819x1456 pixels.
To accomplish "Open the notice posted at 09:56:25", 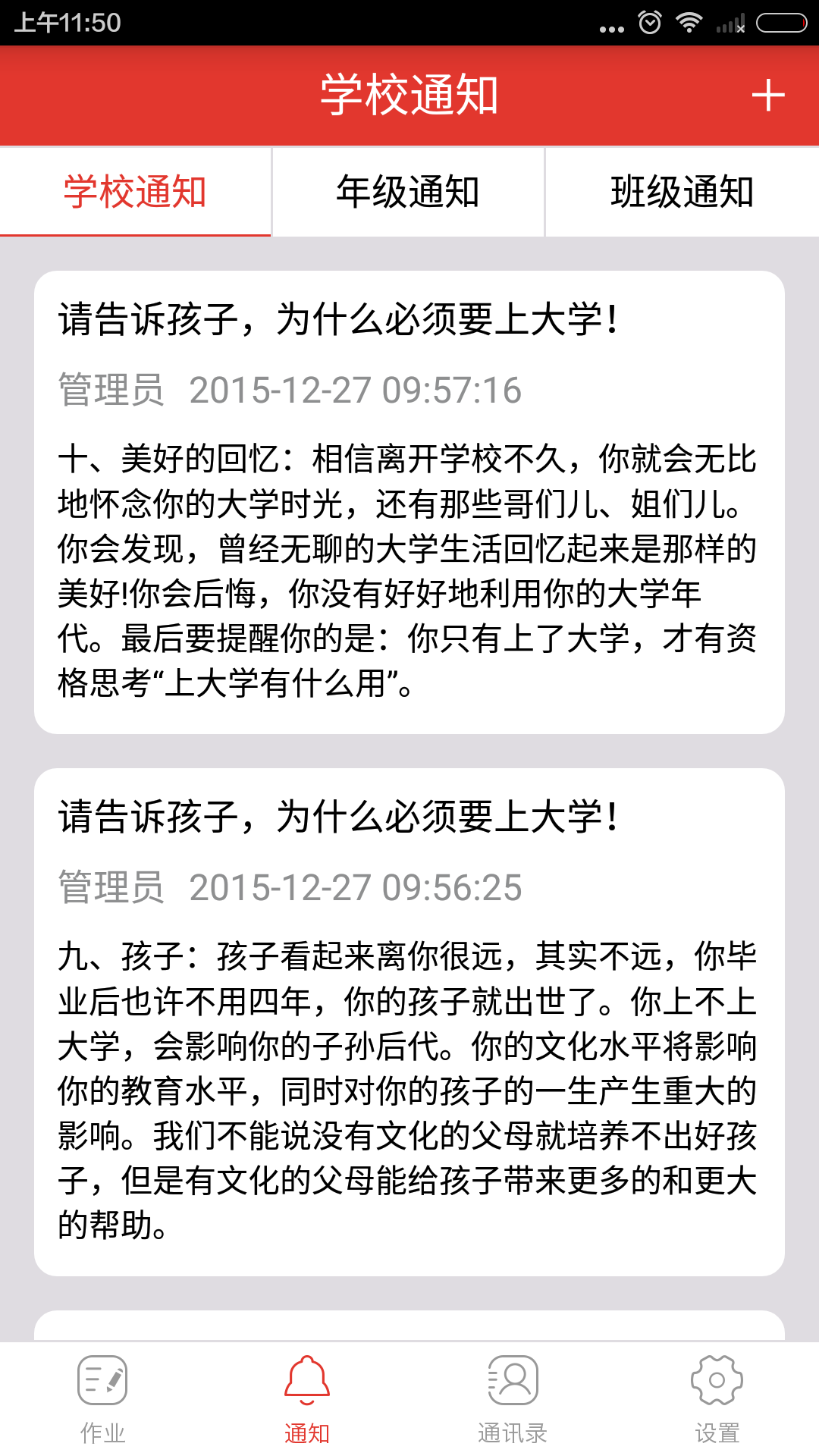I will (x=409, y=1021).
